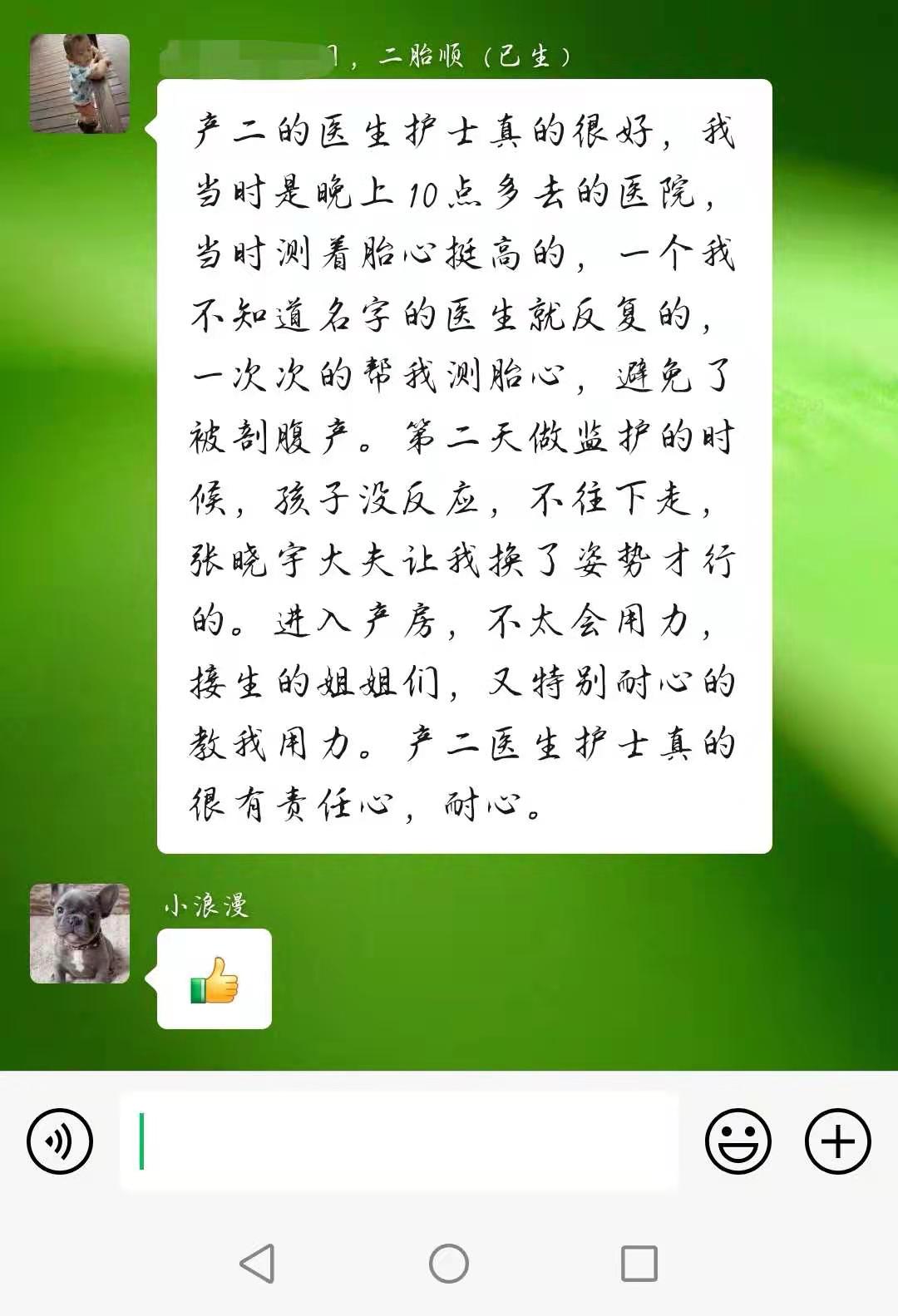Open recent apps via square button
The height and width of the screenshot is (1316, 898).
[639, 1264]
